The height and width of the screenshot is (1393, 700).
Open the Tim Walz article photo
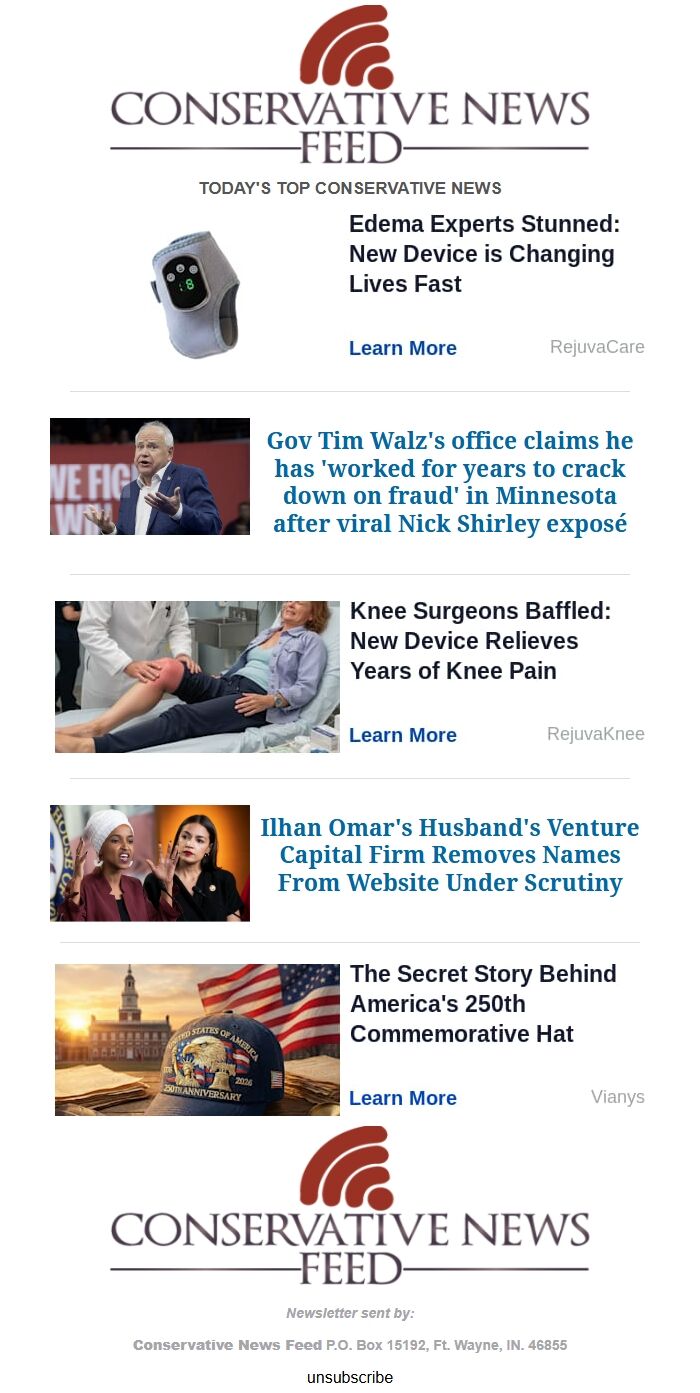[x=150, y=476]
